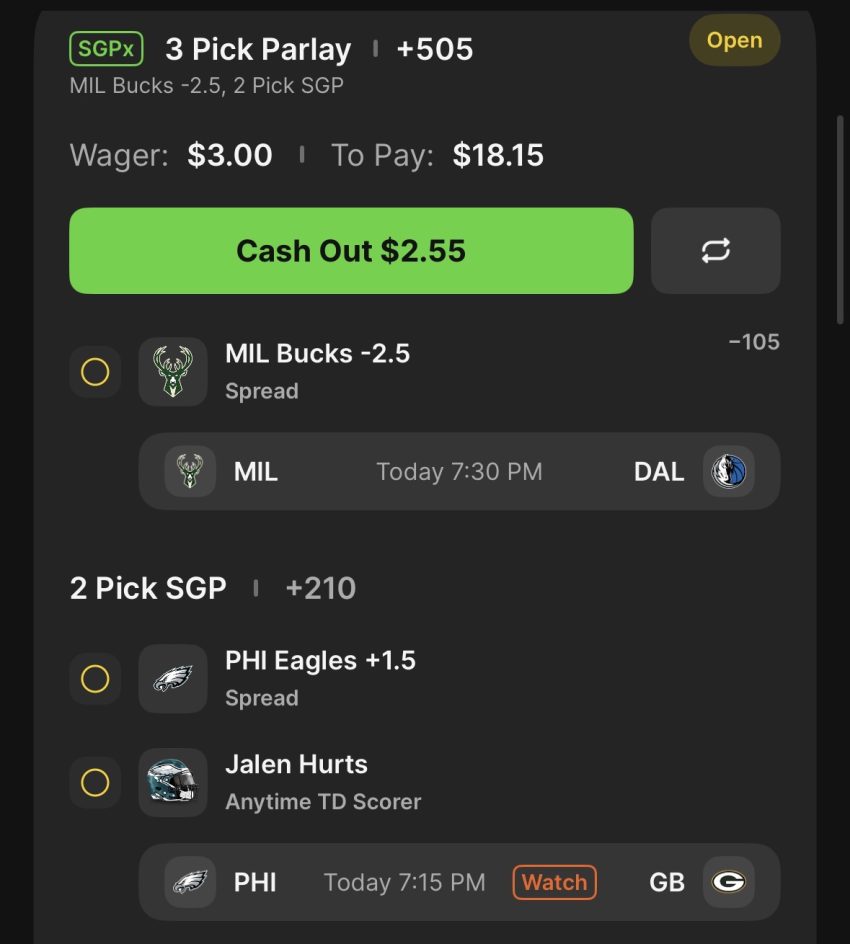This screenshot has height=944, width=850.
Task: Tap the rebet arrows button
Action: coord(715,251)
